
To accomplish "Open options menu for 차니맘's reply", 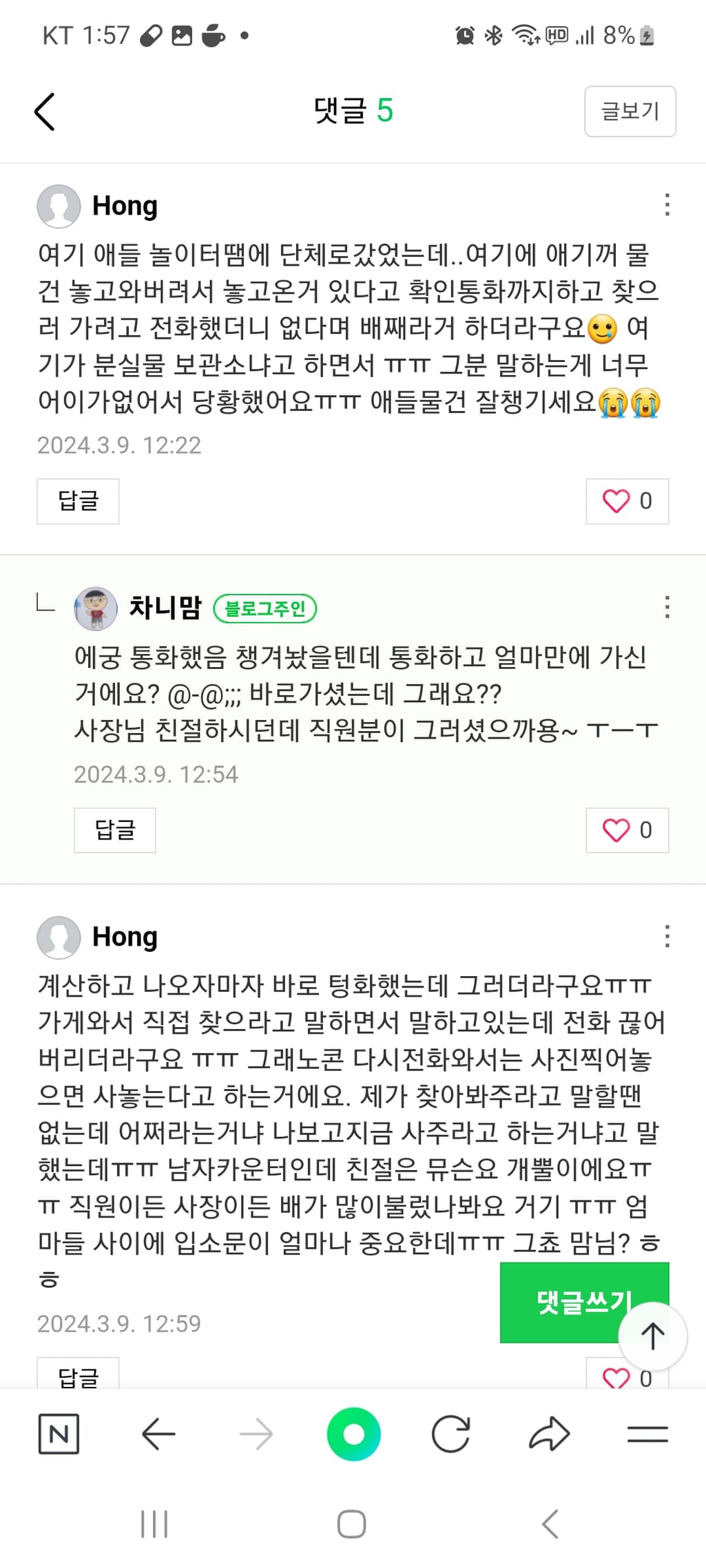I will (667, 607).
